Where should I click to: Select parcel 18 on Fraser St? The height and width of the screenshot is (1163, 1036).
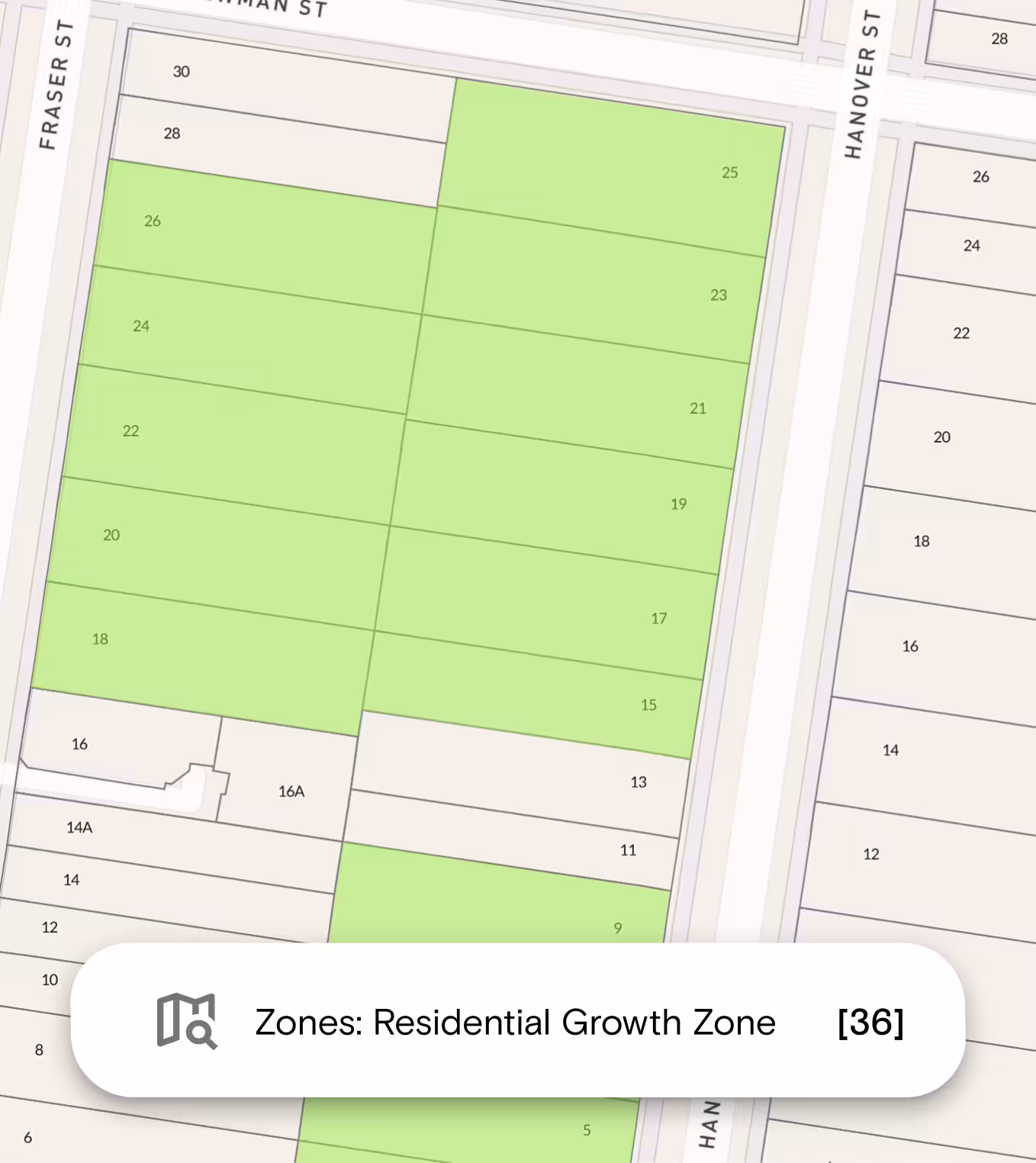pos(202,658)
